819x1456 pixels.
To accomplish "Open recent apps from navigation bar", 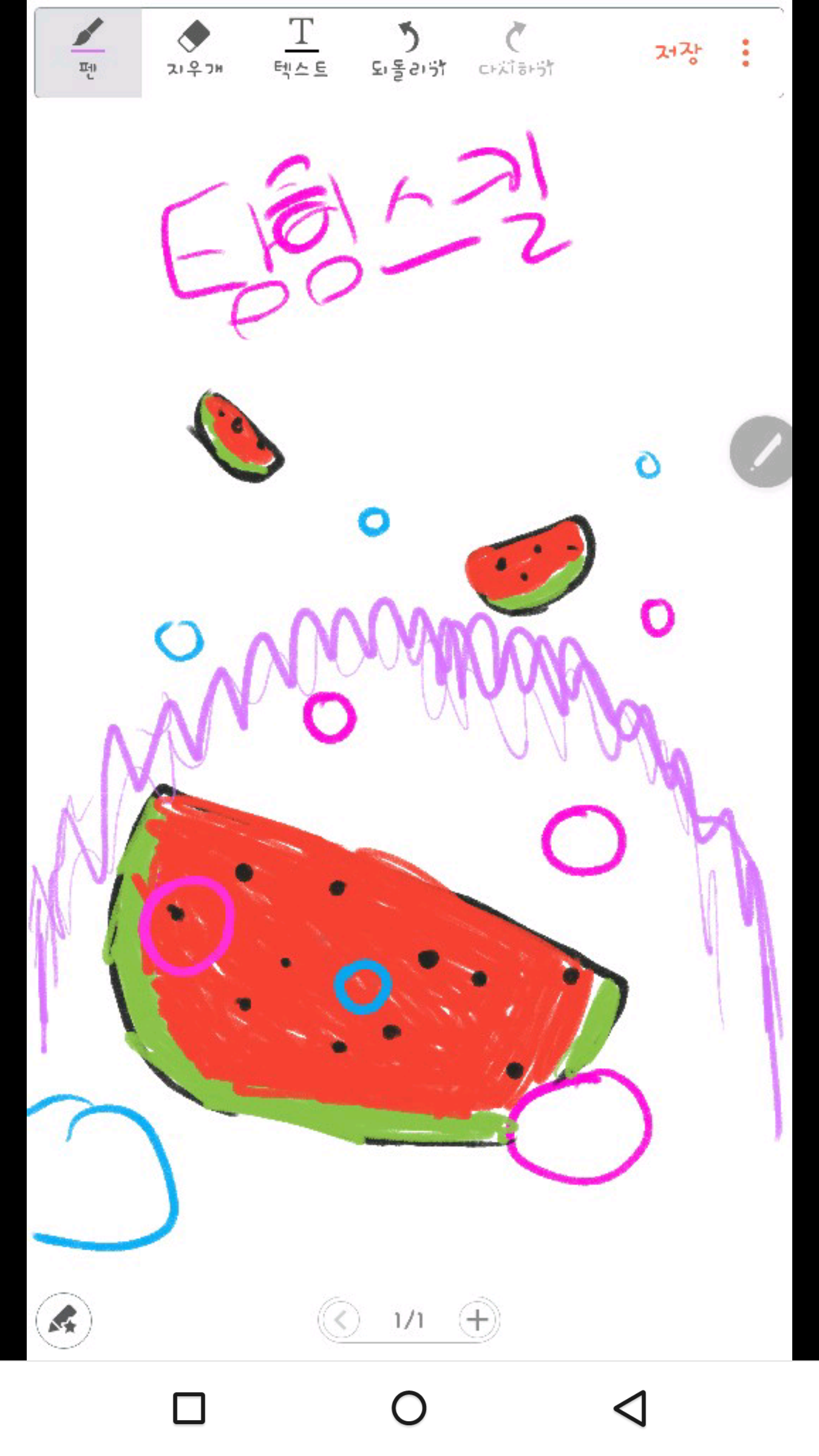I will click(x=189, y=1408).
